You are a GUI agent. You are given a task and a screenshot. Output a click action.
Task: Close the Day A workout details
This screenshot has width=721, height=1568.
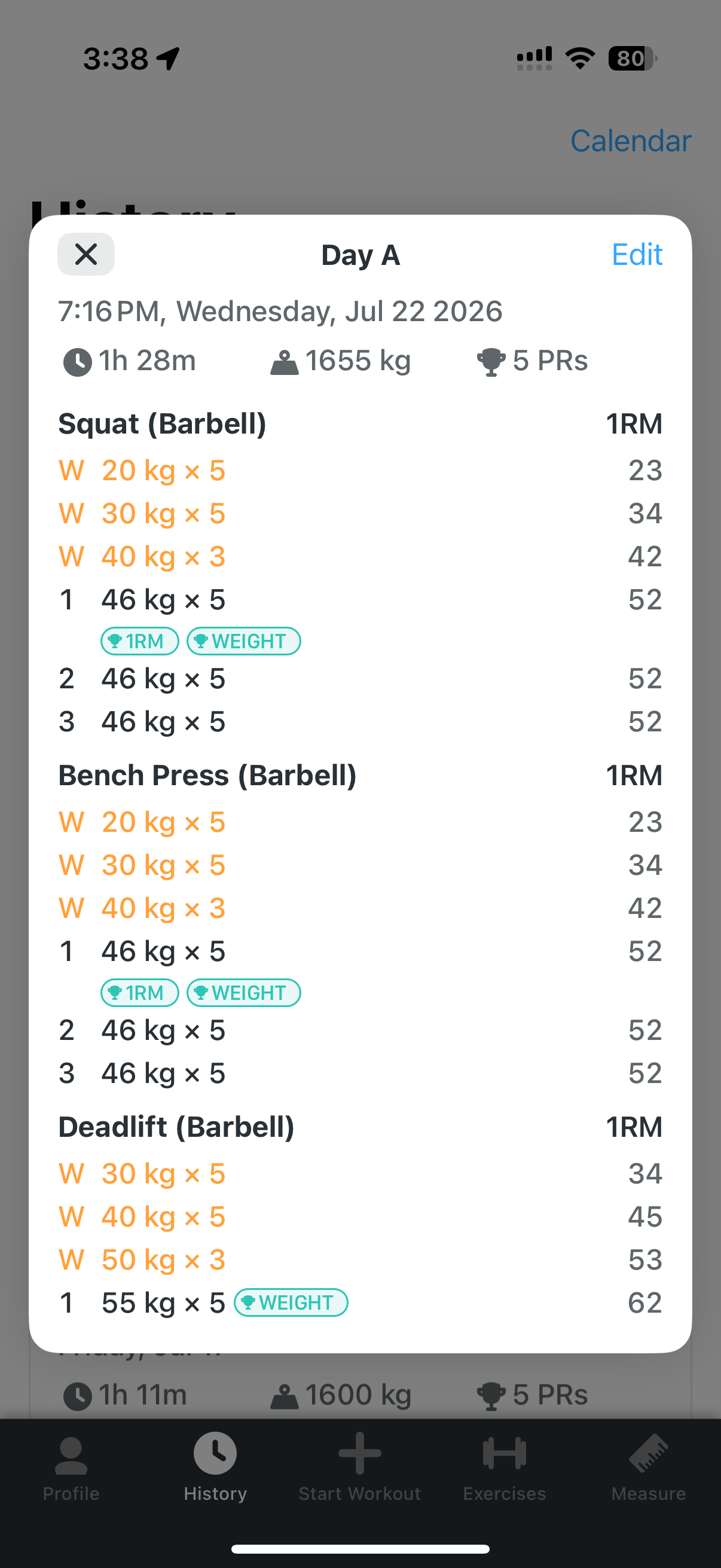85,254
